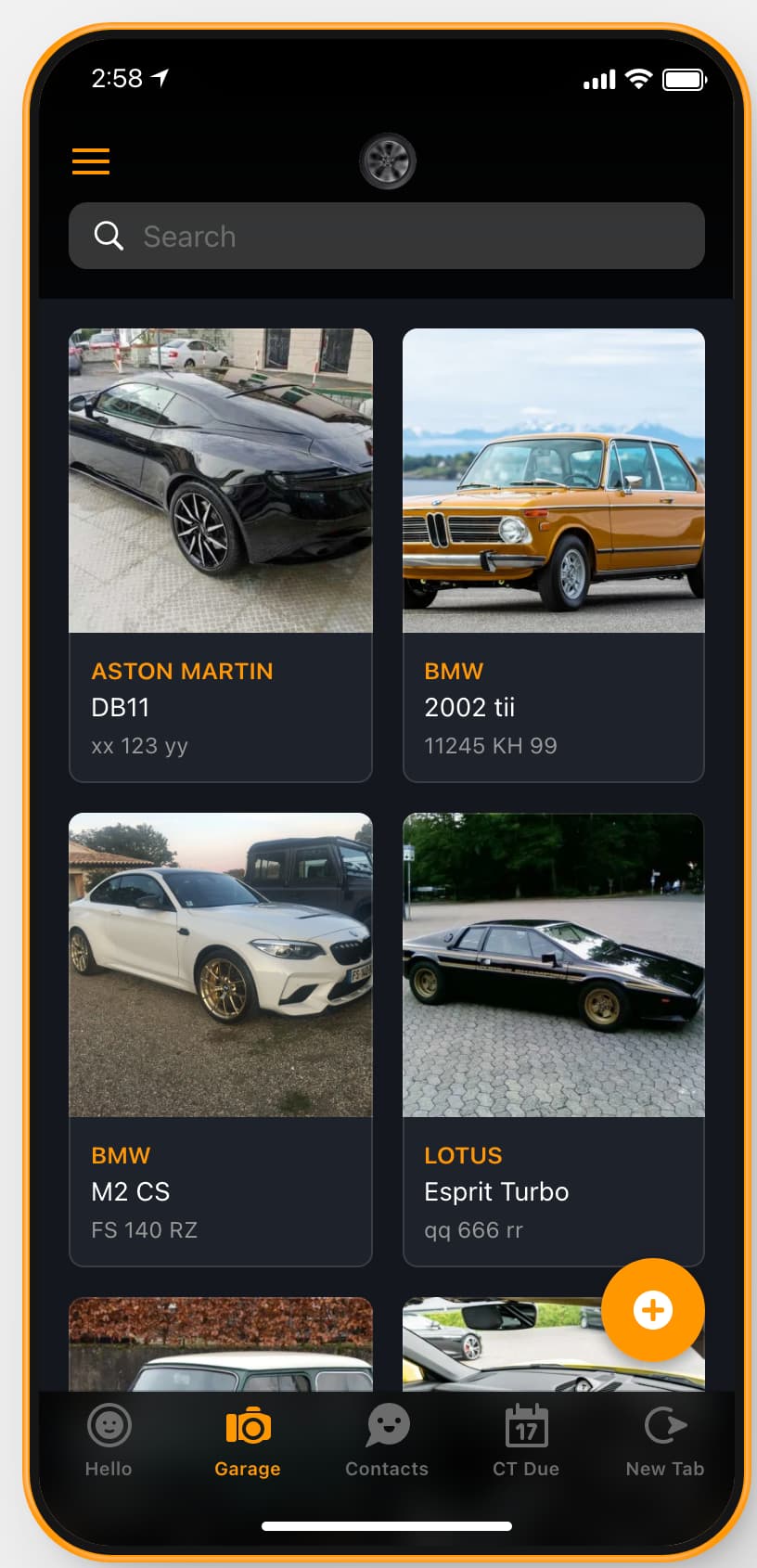The height and width of the screenshot is (1568, 757).
Task: Open the Aston Martin DB11 card
Action: tap(221, 555)
